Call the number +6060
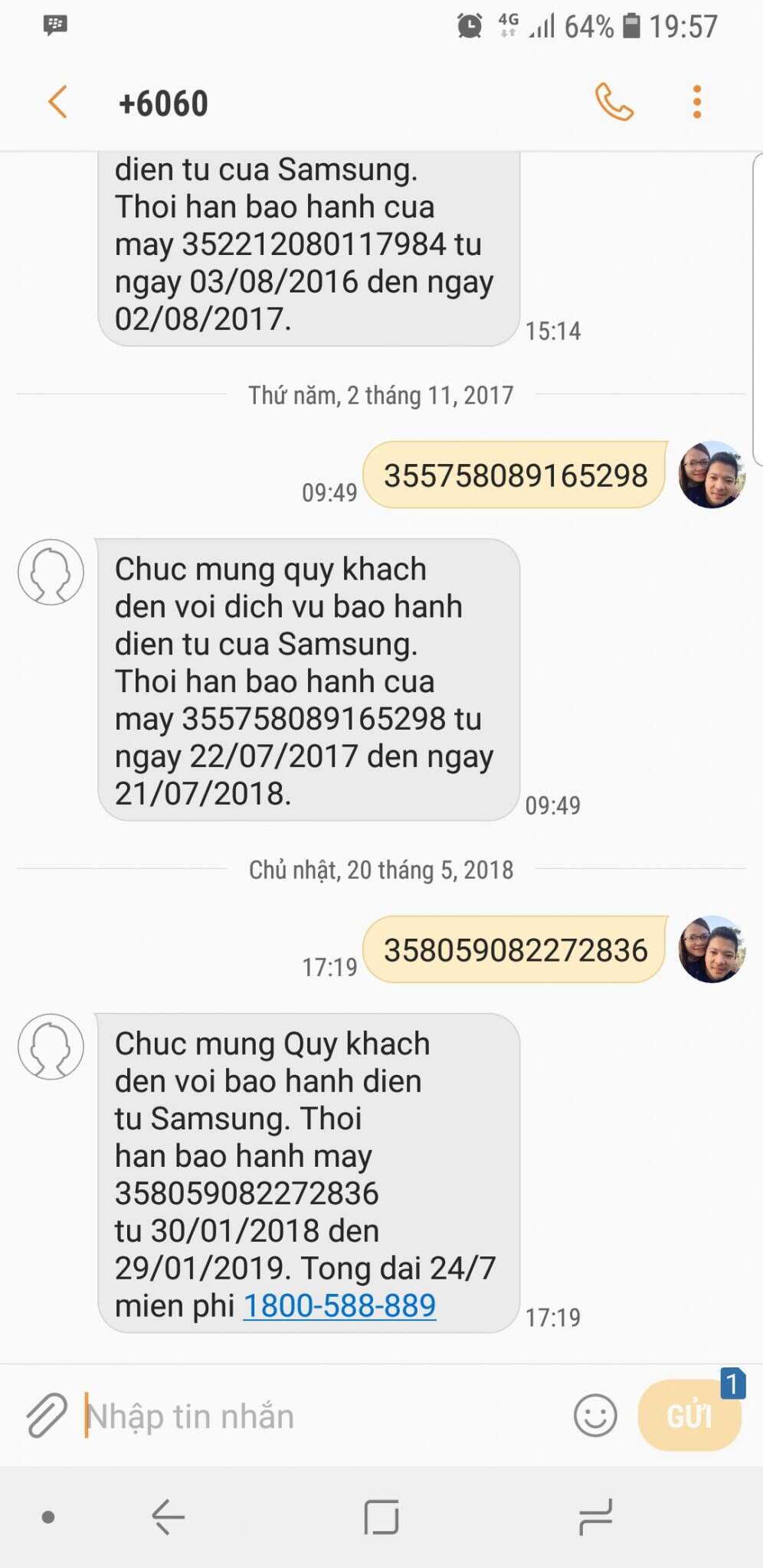Viewport: 763px width, 1568px height. click(614, 103)
